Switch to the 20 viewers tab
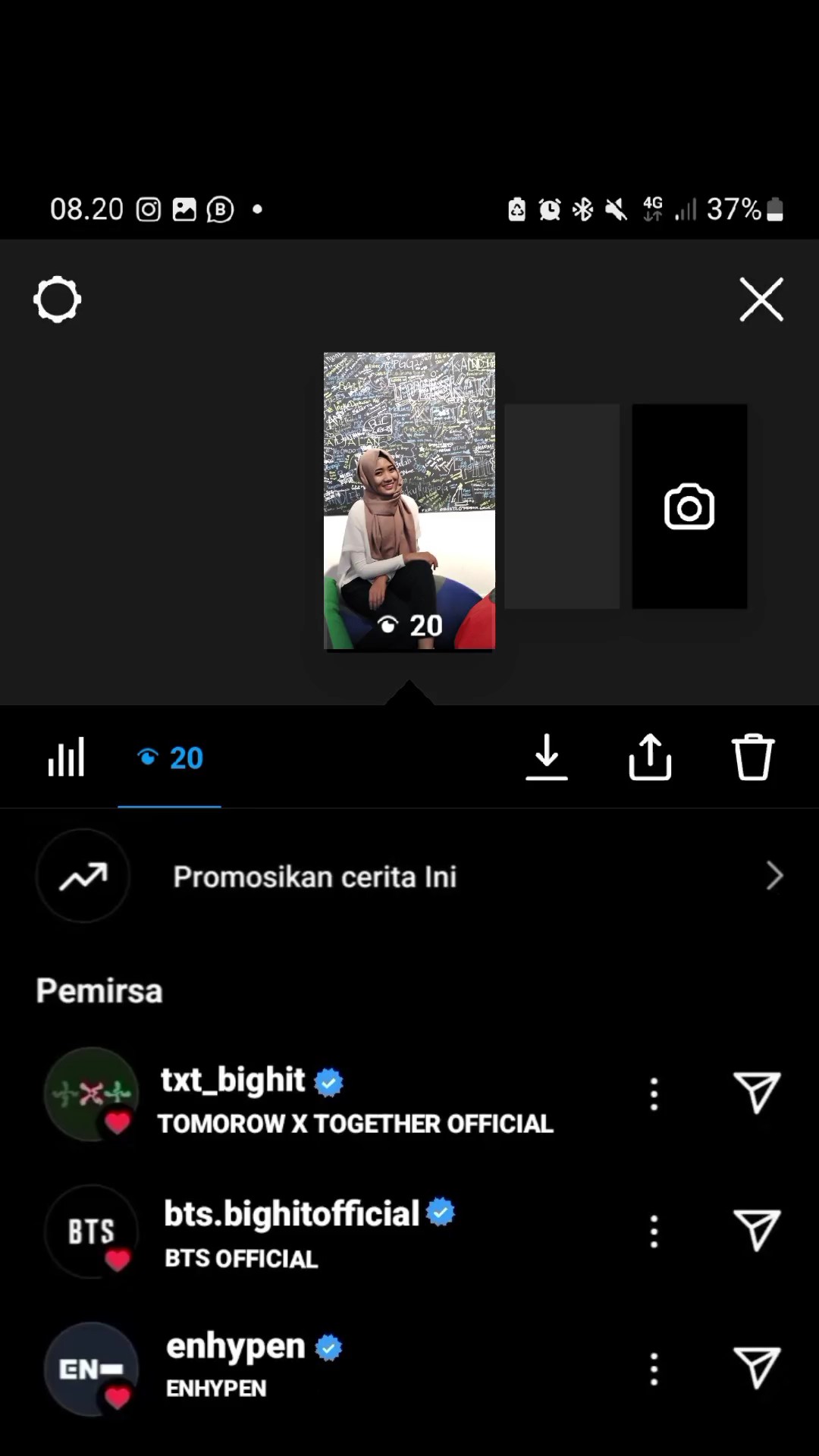The height and width of the screenshot is (1456, 819). [x=170, y=758]
